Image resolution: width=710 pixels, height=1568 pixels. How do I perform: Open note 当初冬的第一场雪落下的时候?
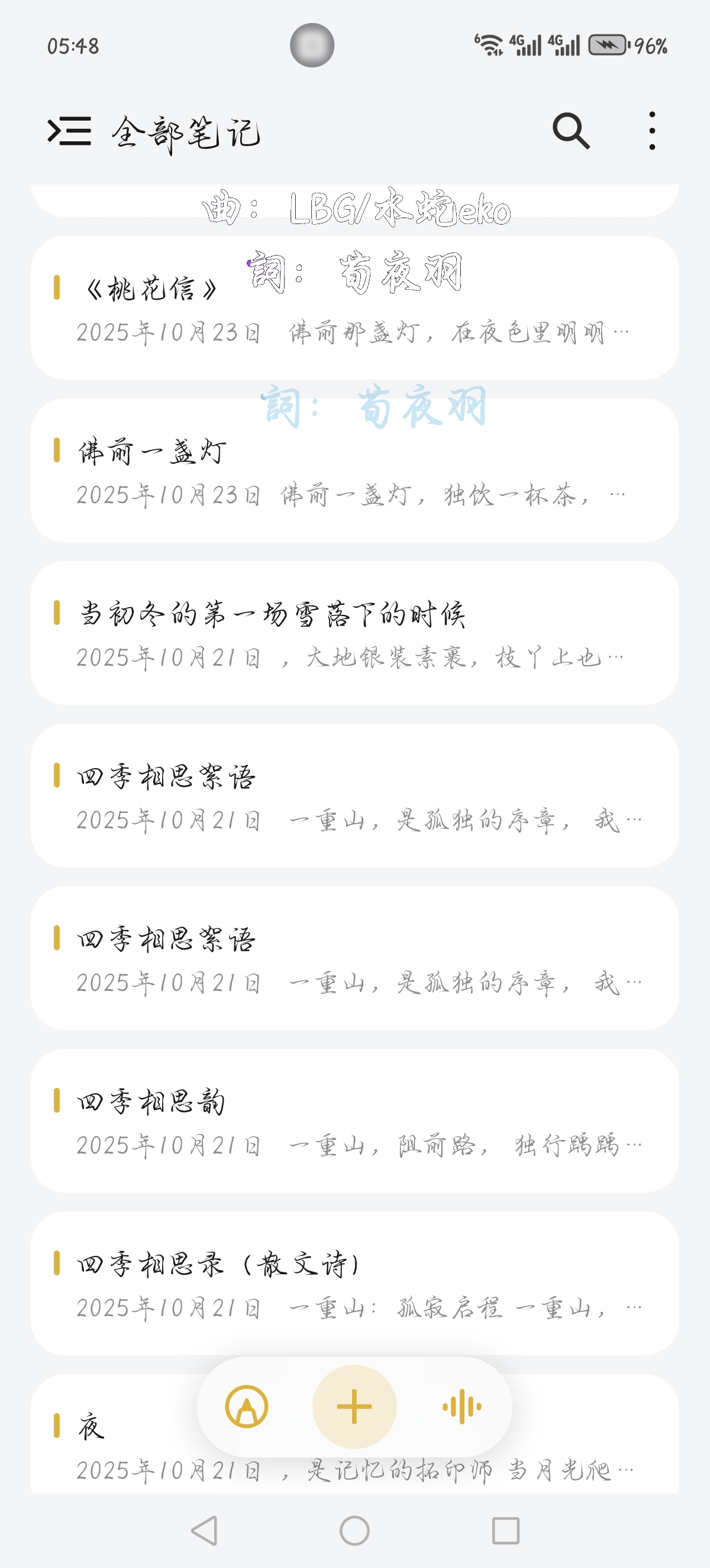[x=354, y=633]
